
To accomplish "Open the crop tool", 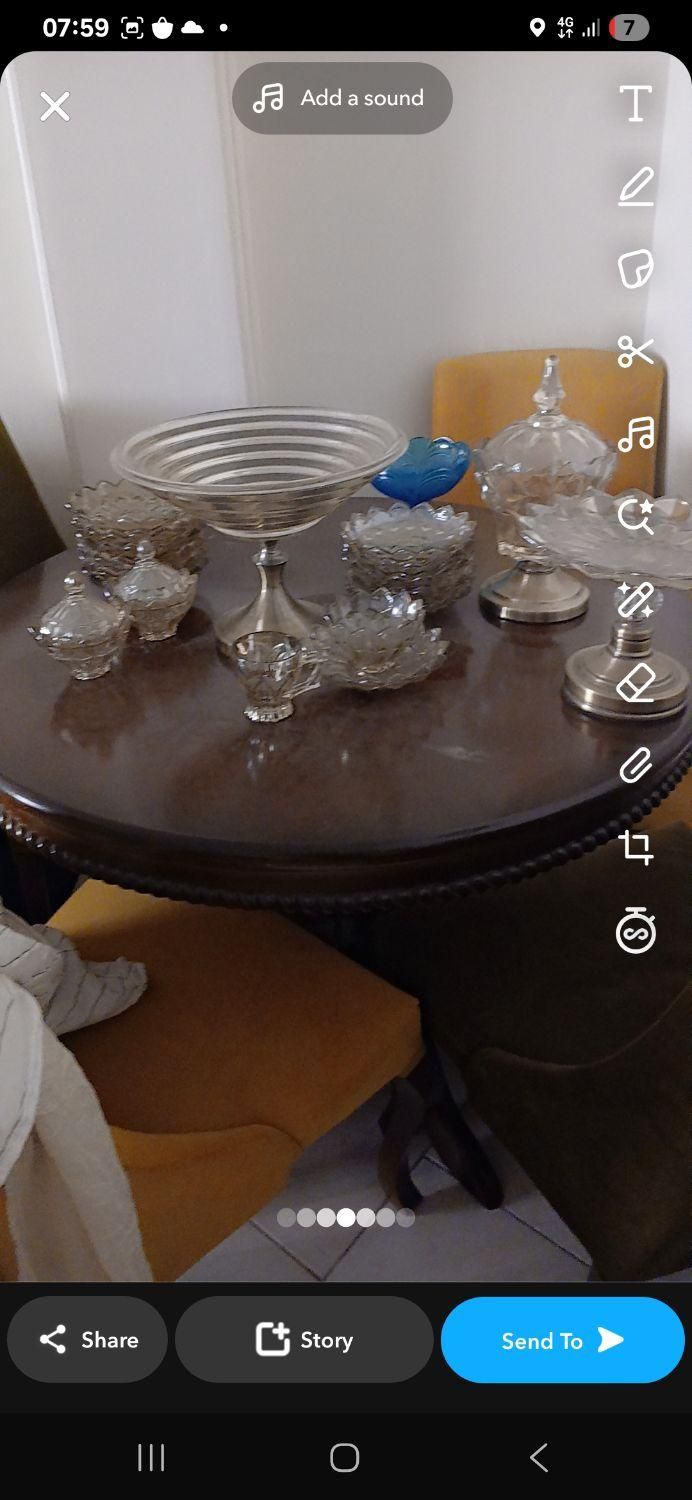I will (635, 848).
